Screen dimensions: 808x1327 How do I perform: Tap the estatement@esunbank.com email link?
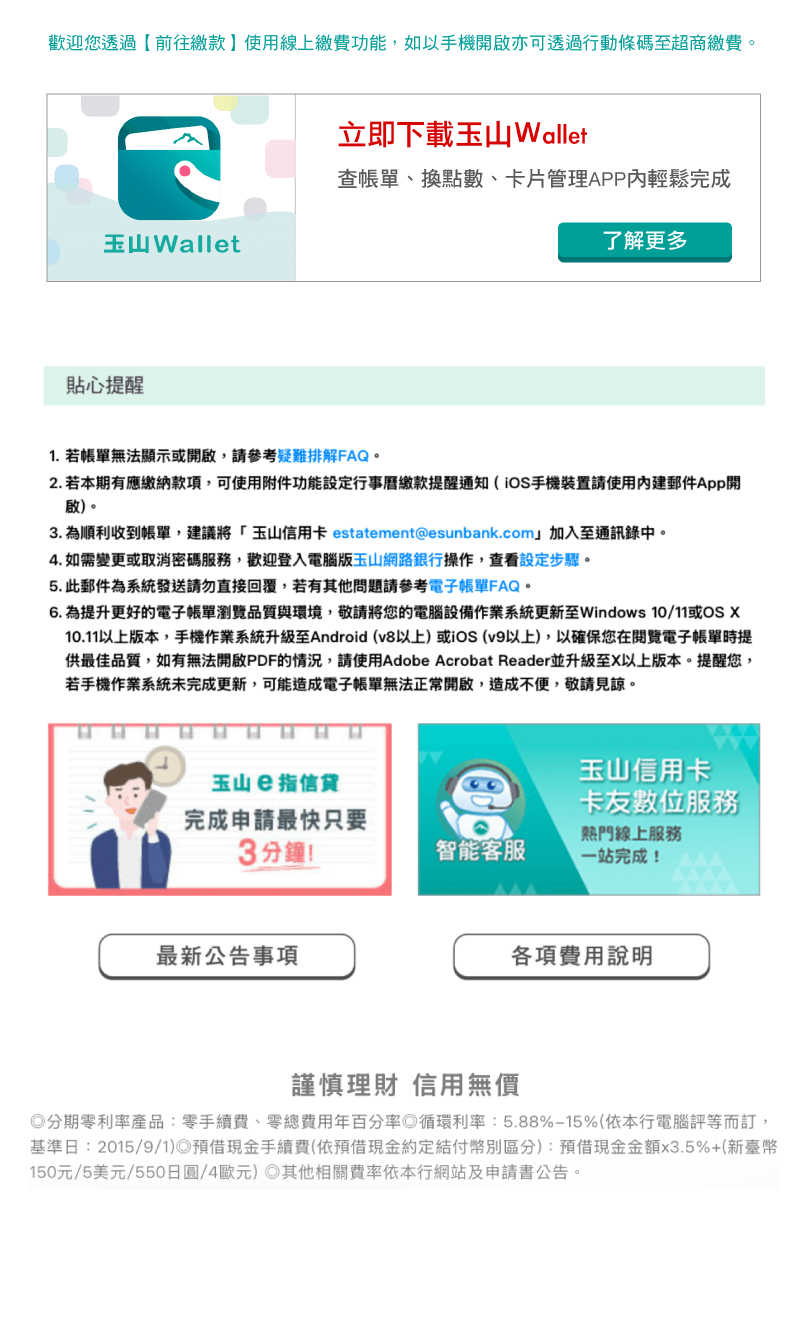(432, 532)
